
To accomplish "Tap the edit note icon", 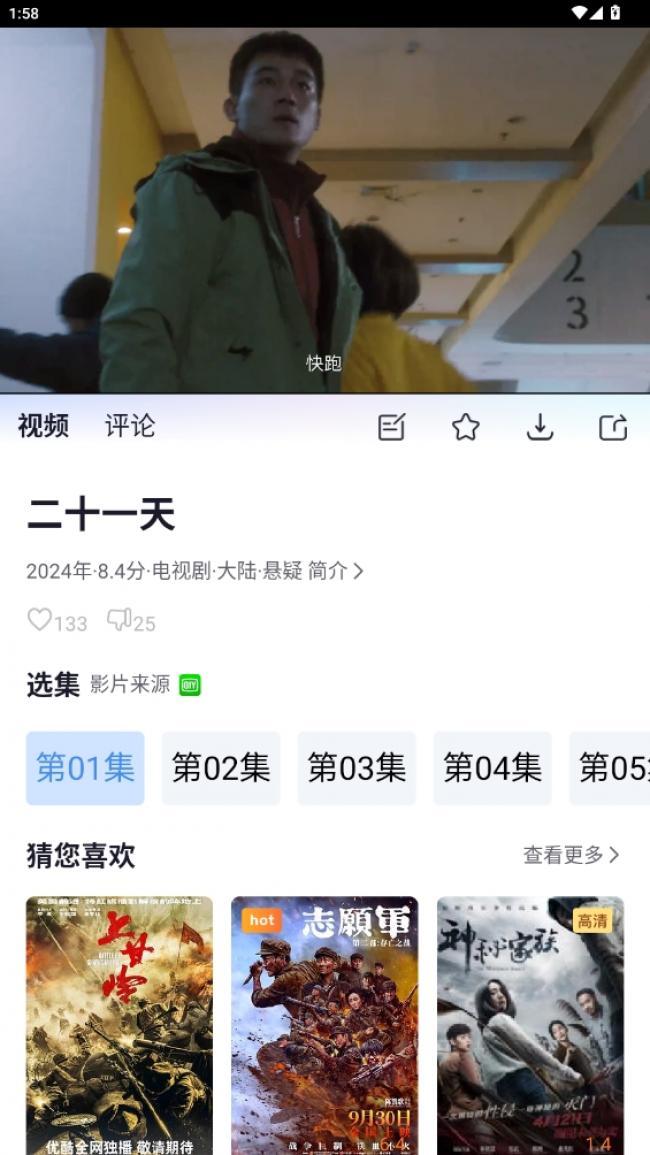I will tap(391, 428).
